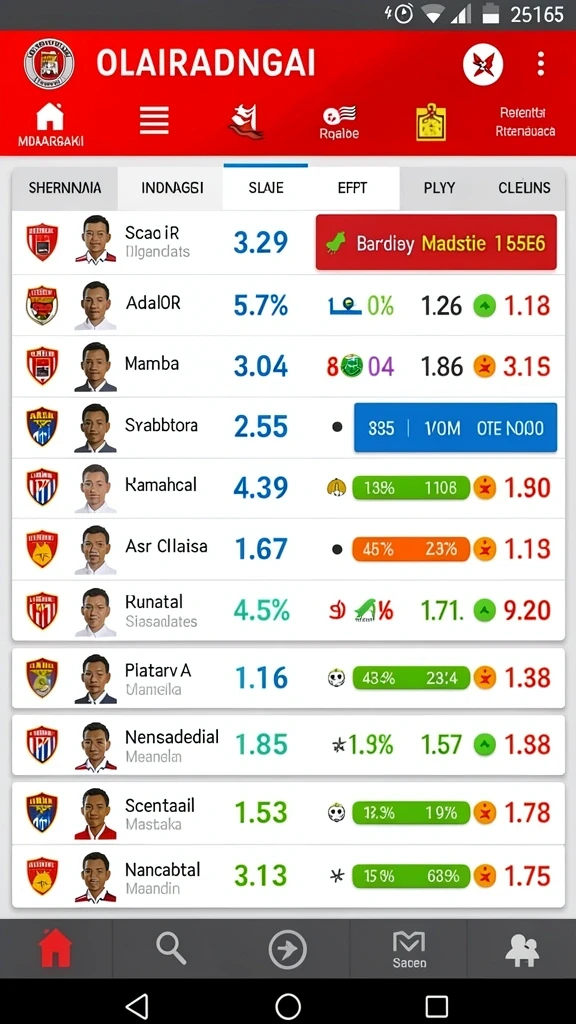Image resolution: width=576 pixels, height=1024 pixels.
Task: Open the PLYY tab
Action: pyautogui.click(x=439, y=188)
